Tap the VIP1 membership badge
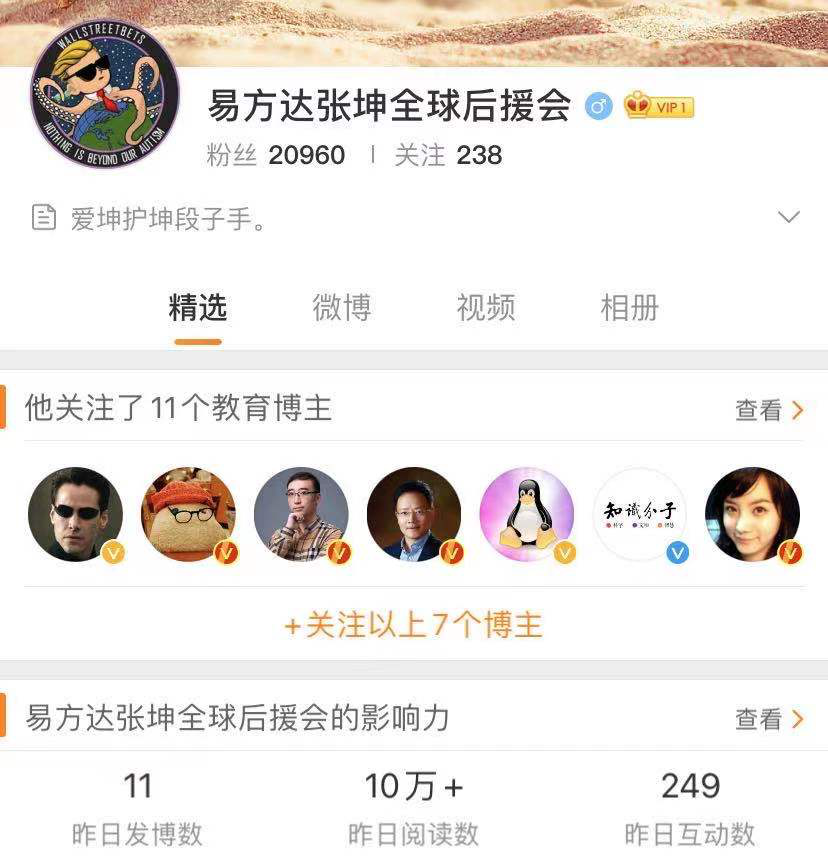 click(659, 105)
